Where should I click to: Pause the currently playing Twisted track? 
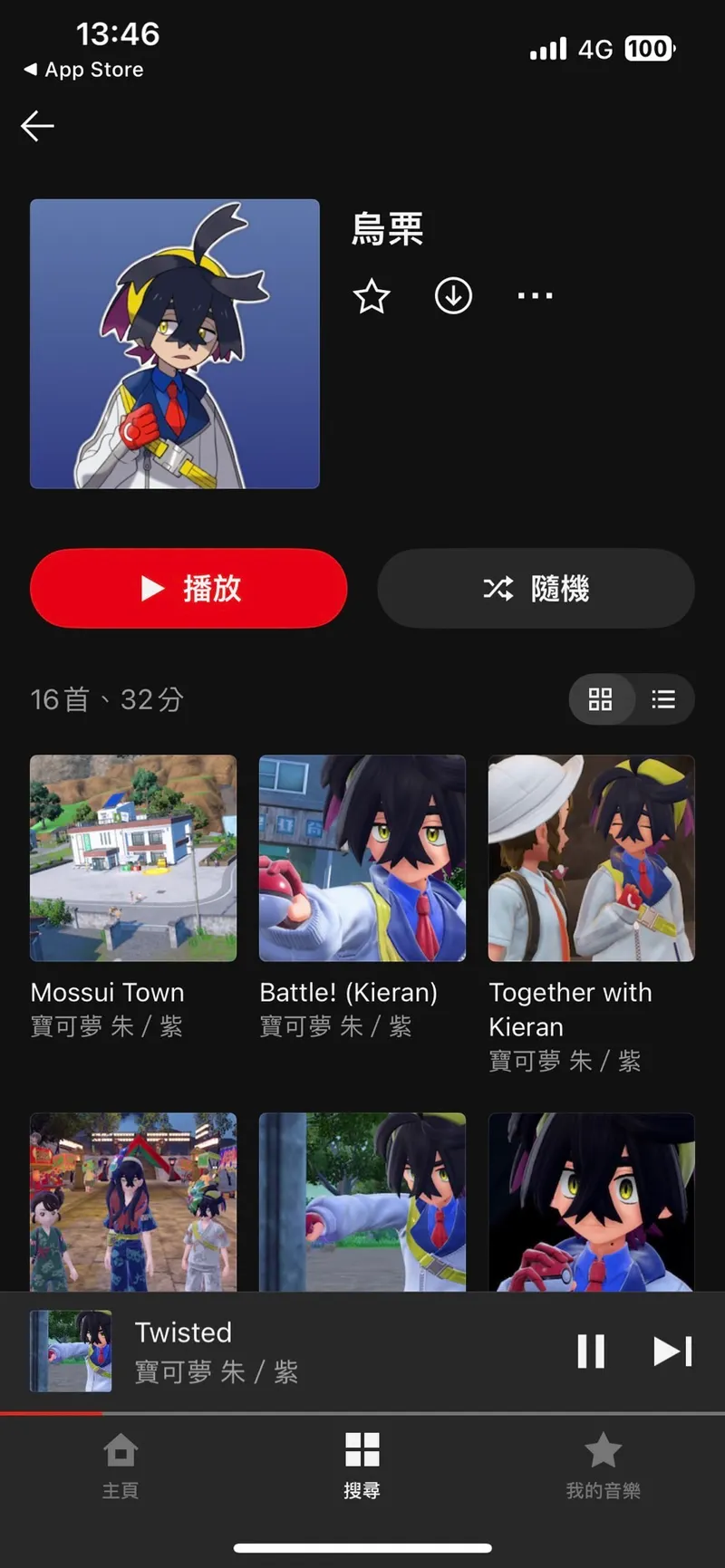591,1351
